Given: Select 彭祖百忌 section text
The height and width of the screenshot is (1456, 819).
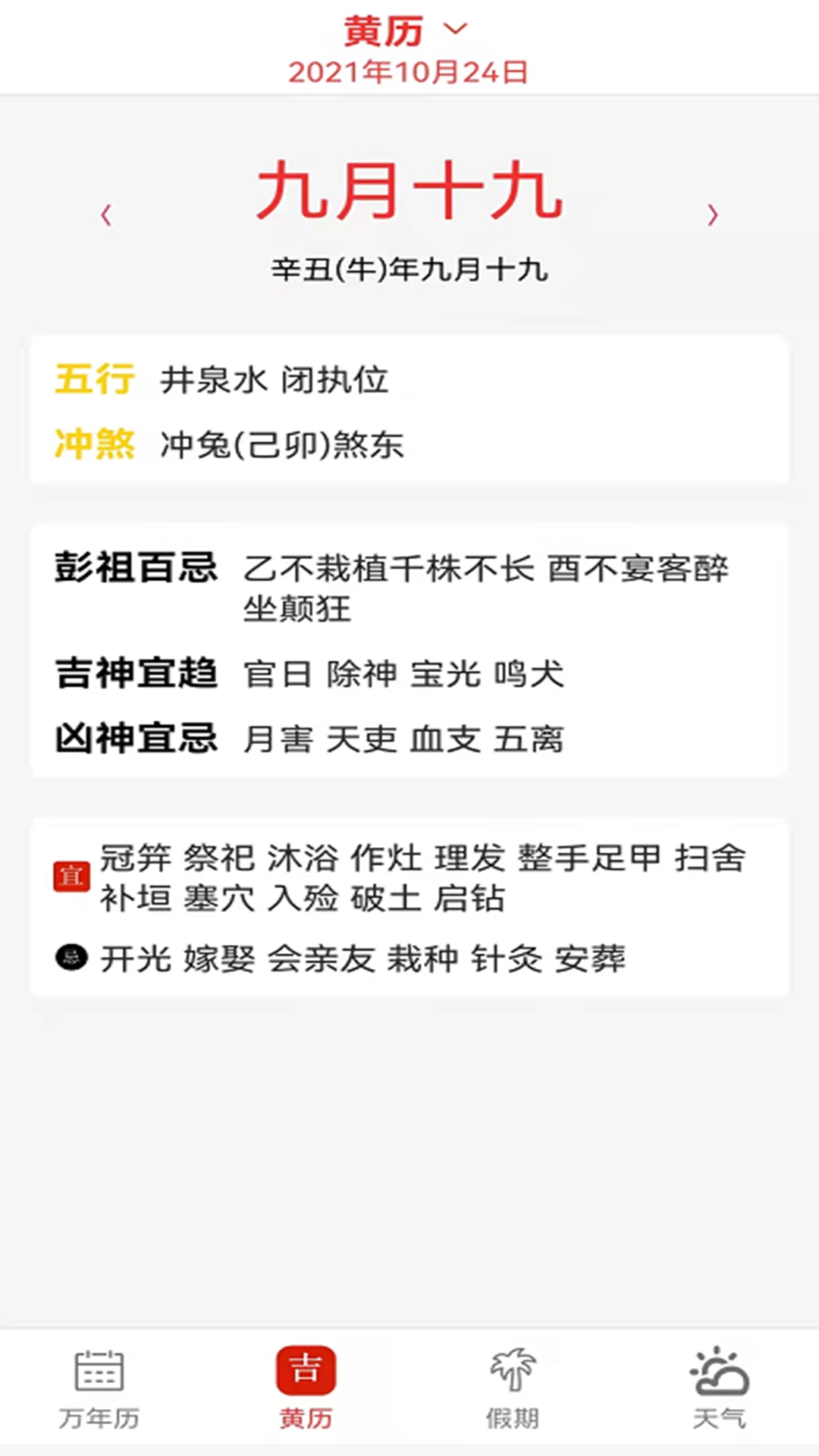Looking at the screenshot, I should click(x=137, y=565).
